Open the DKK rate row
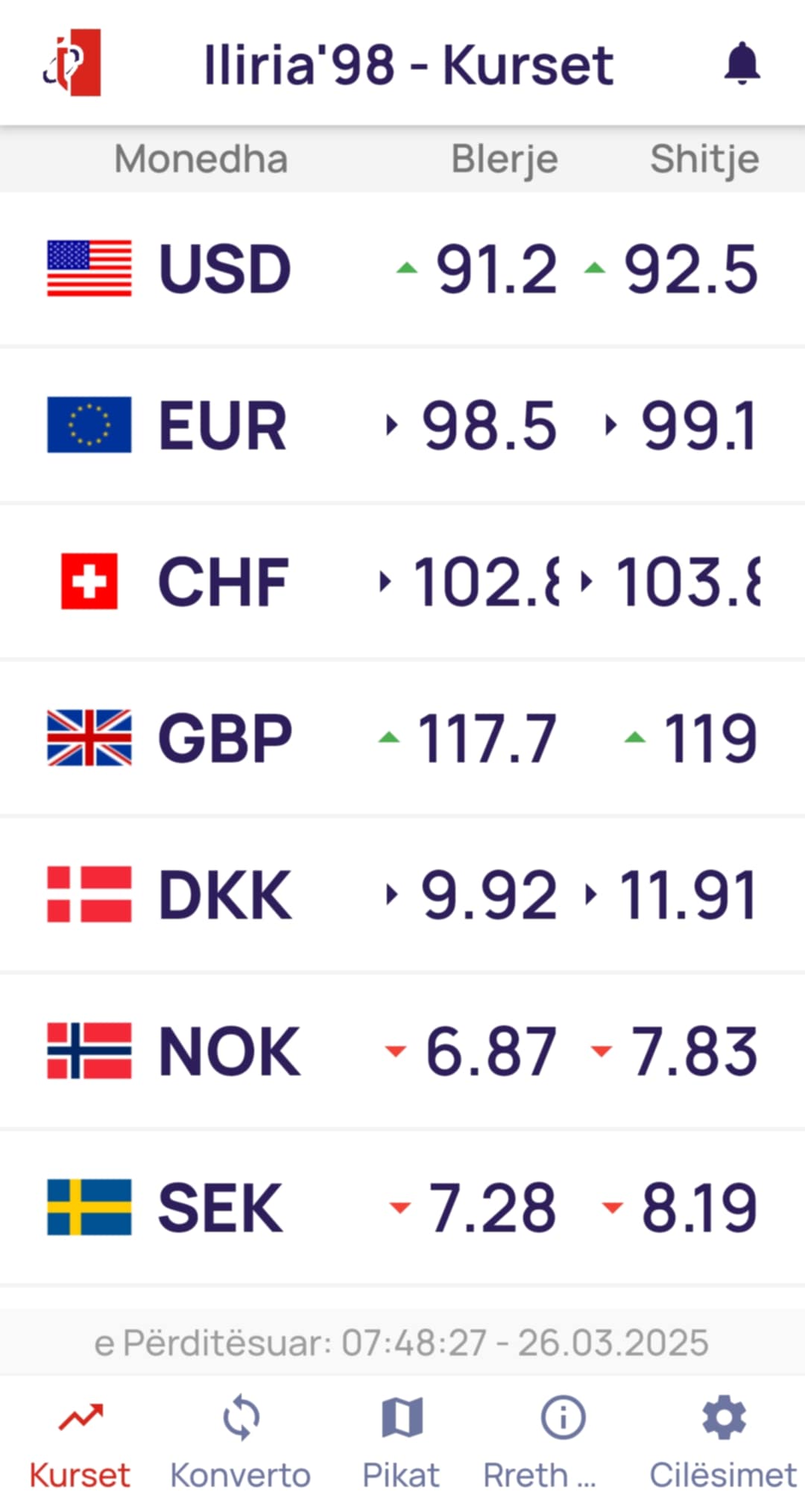Screen dimensions: 805x1512 pos(402,895)
